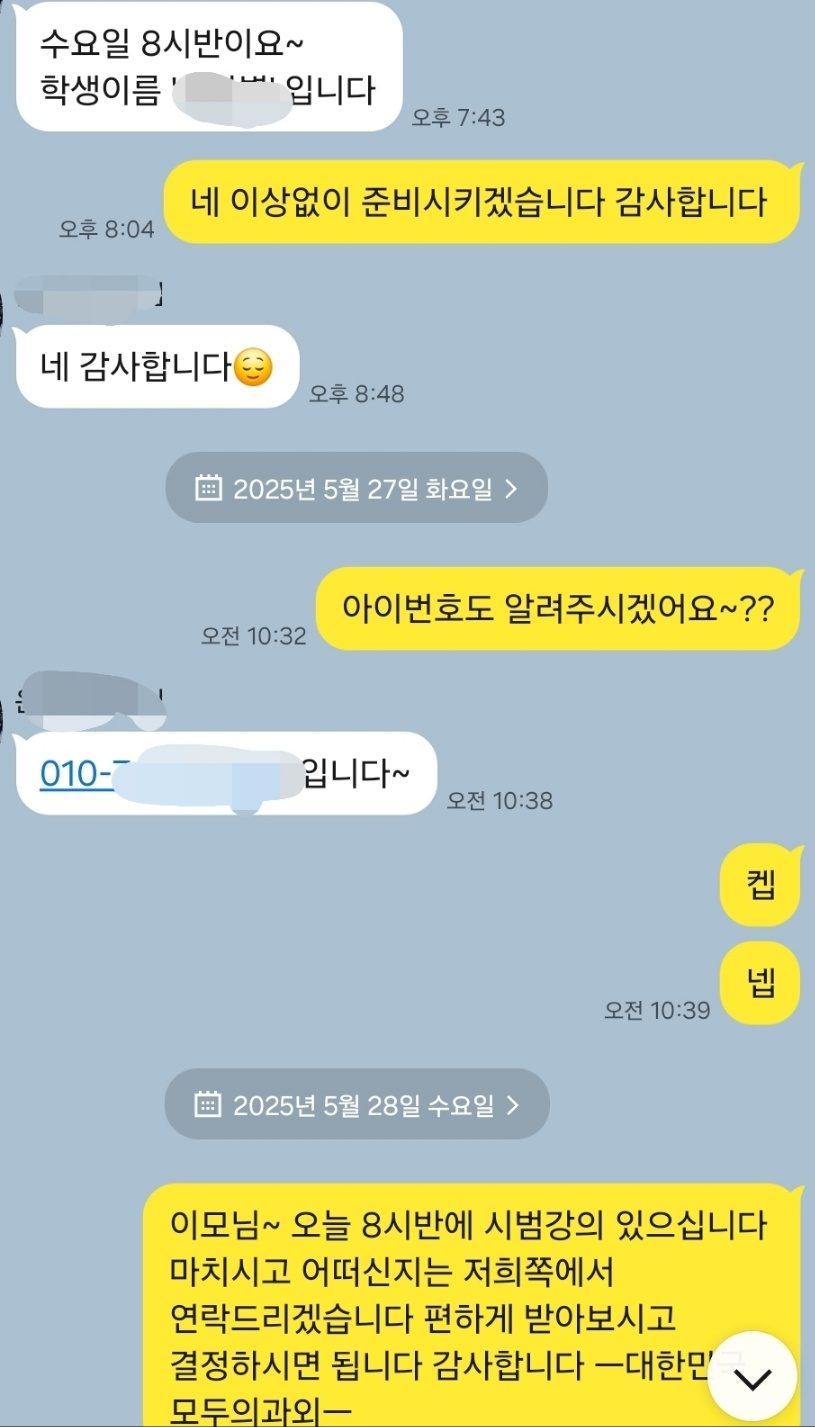The image size is (815, 1427).
Task: Tap the 010 phone number link
Action: [x=78, y=773]
